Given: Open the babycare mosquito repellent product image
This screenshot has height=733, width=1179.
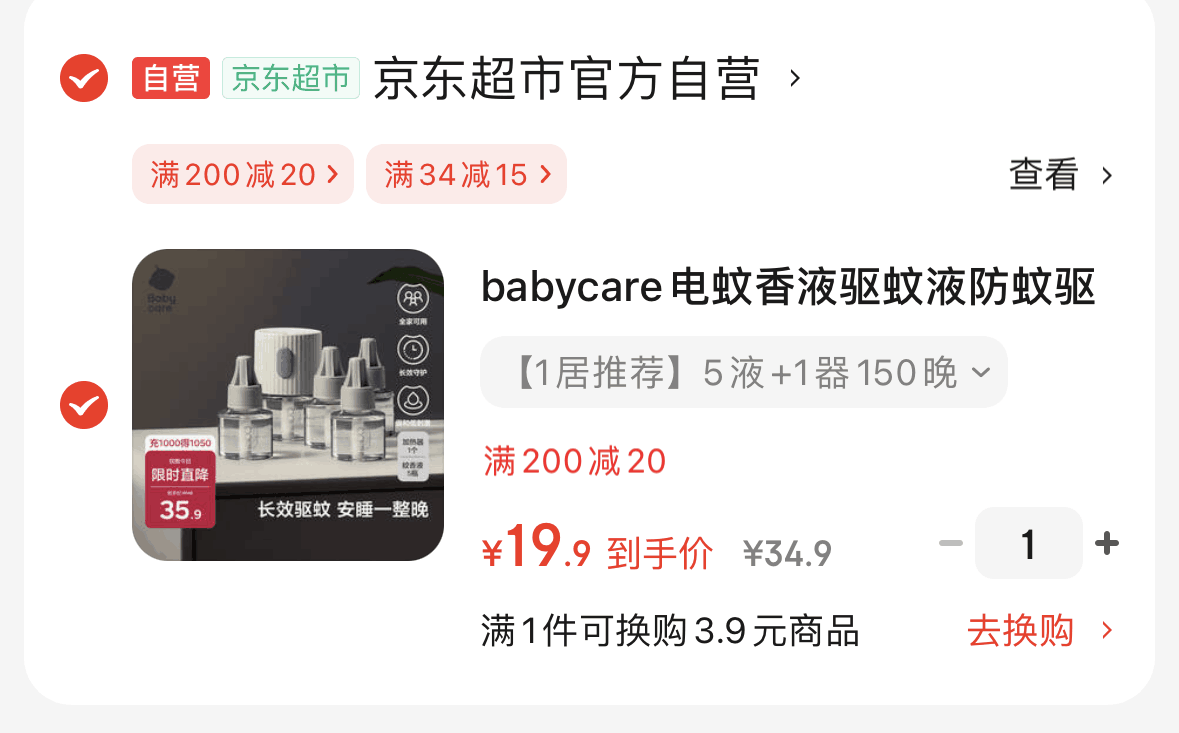Looking at the screenshot, I should click(288, 405).
